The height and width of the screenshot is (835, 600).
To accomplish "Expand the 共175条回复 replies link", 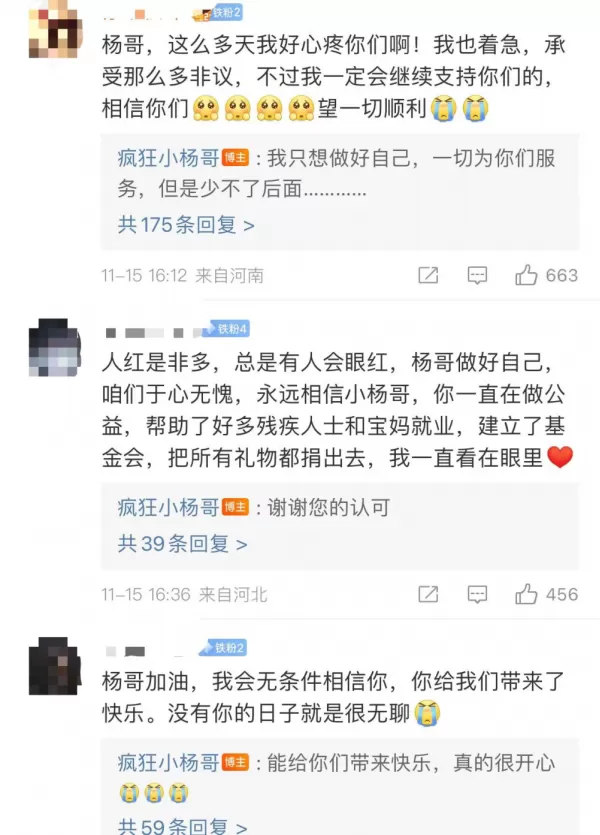I will 186,225.
